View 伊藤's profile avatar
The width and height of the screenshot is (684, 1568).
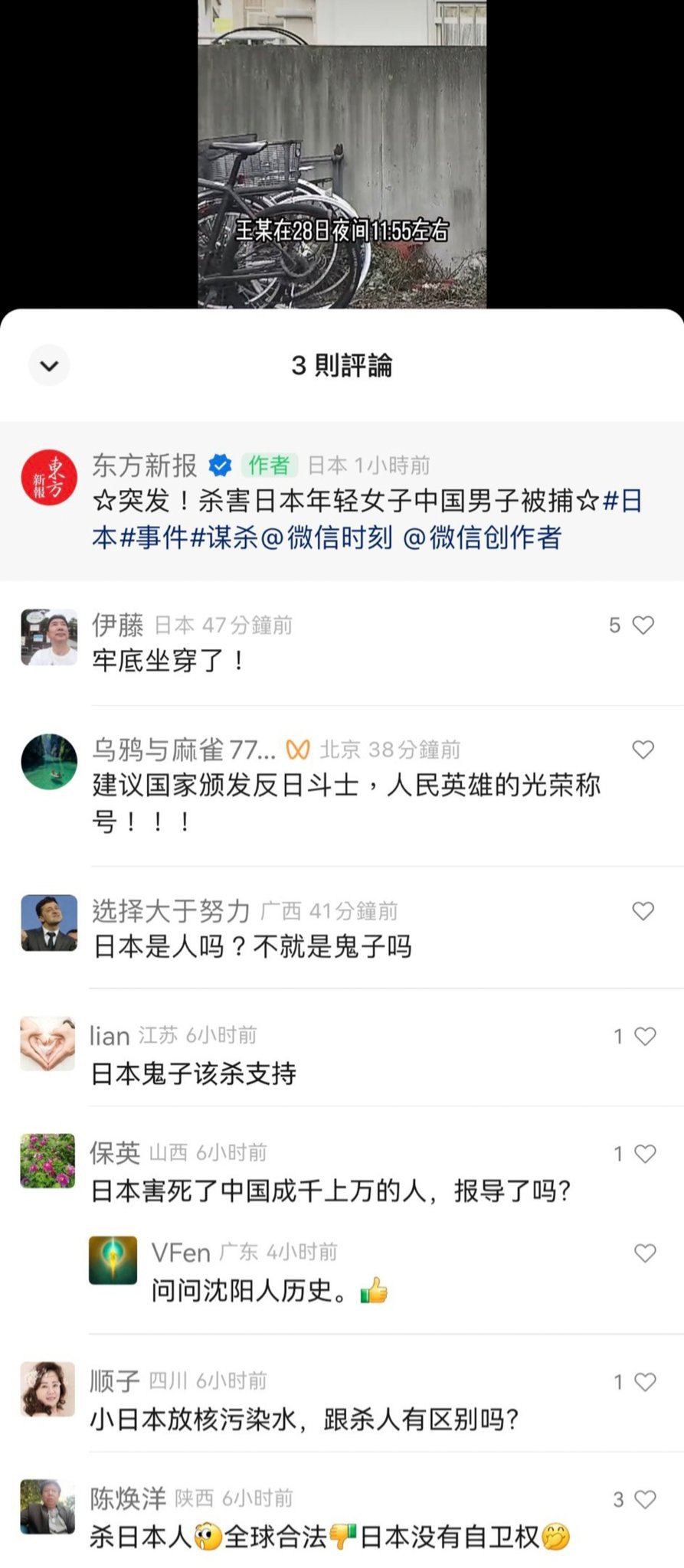coord(49,638)
